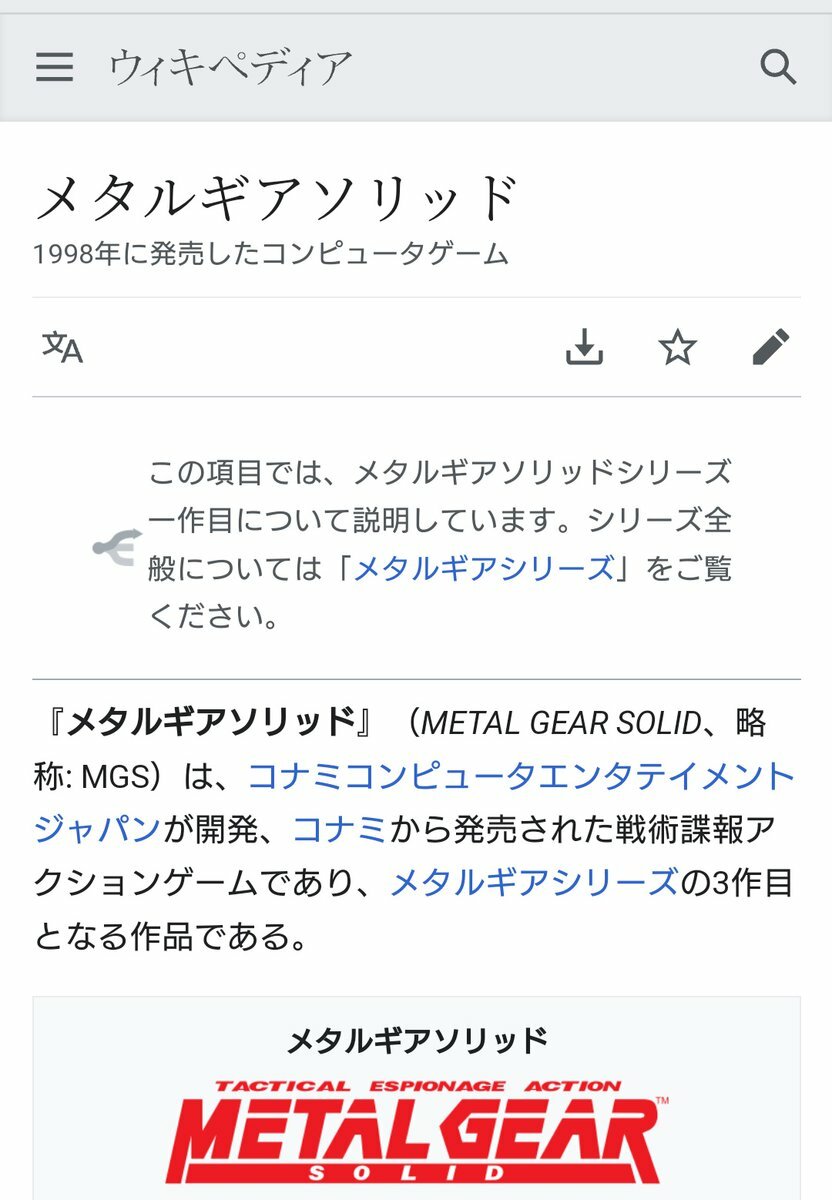
Task: Go to ウィキペディア home page
Action: pyautogui.click(x=230, y=67)
